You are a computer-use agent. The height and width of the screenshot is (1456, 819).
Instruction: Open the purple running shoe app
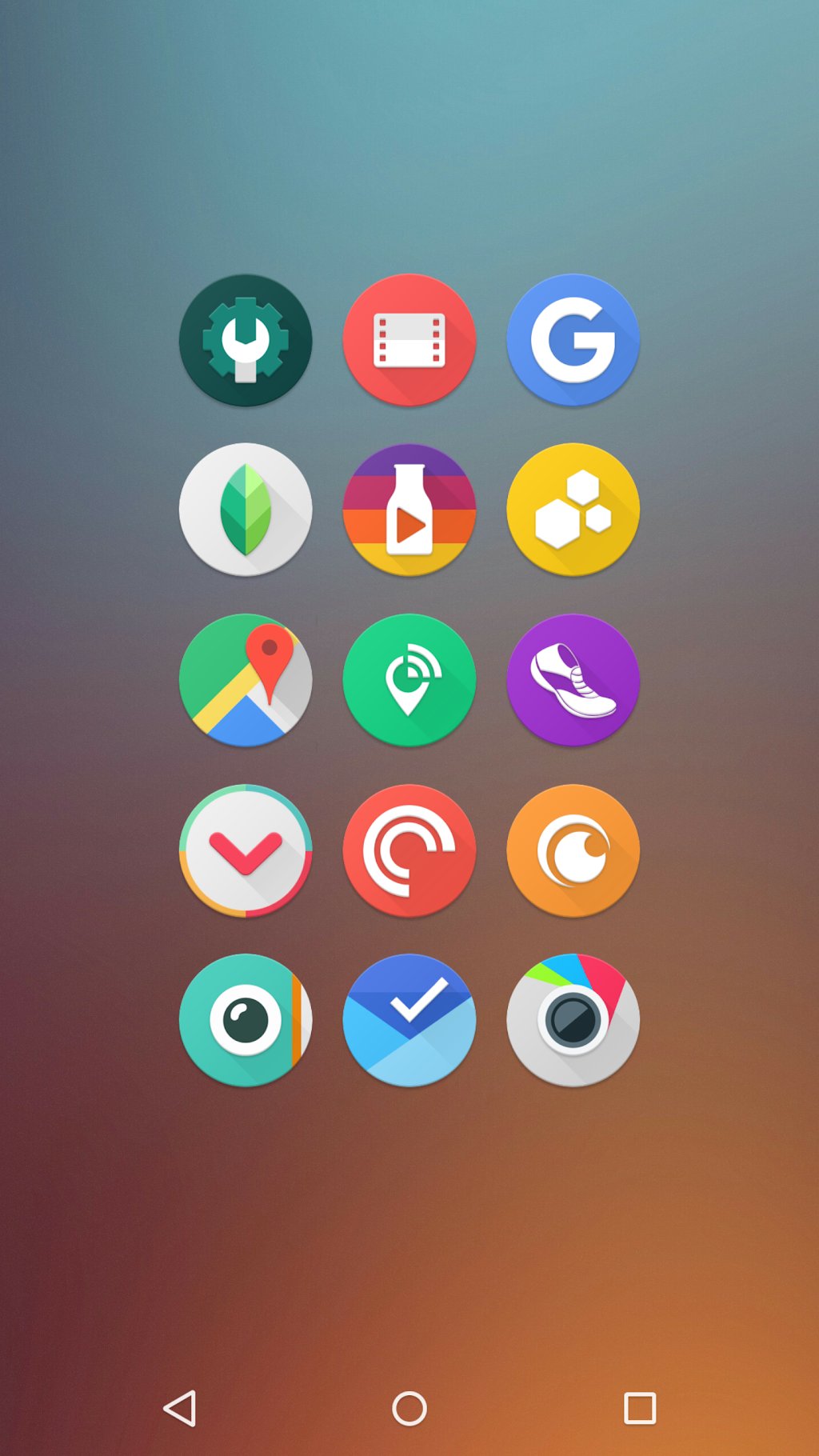click(573, 680)
